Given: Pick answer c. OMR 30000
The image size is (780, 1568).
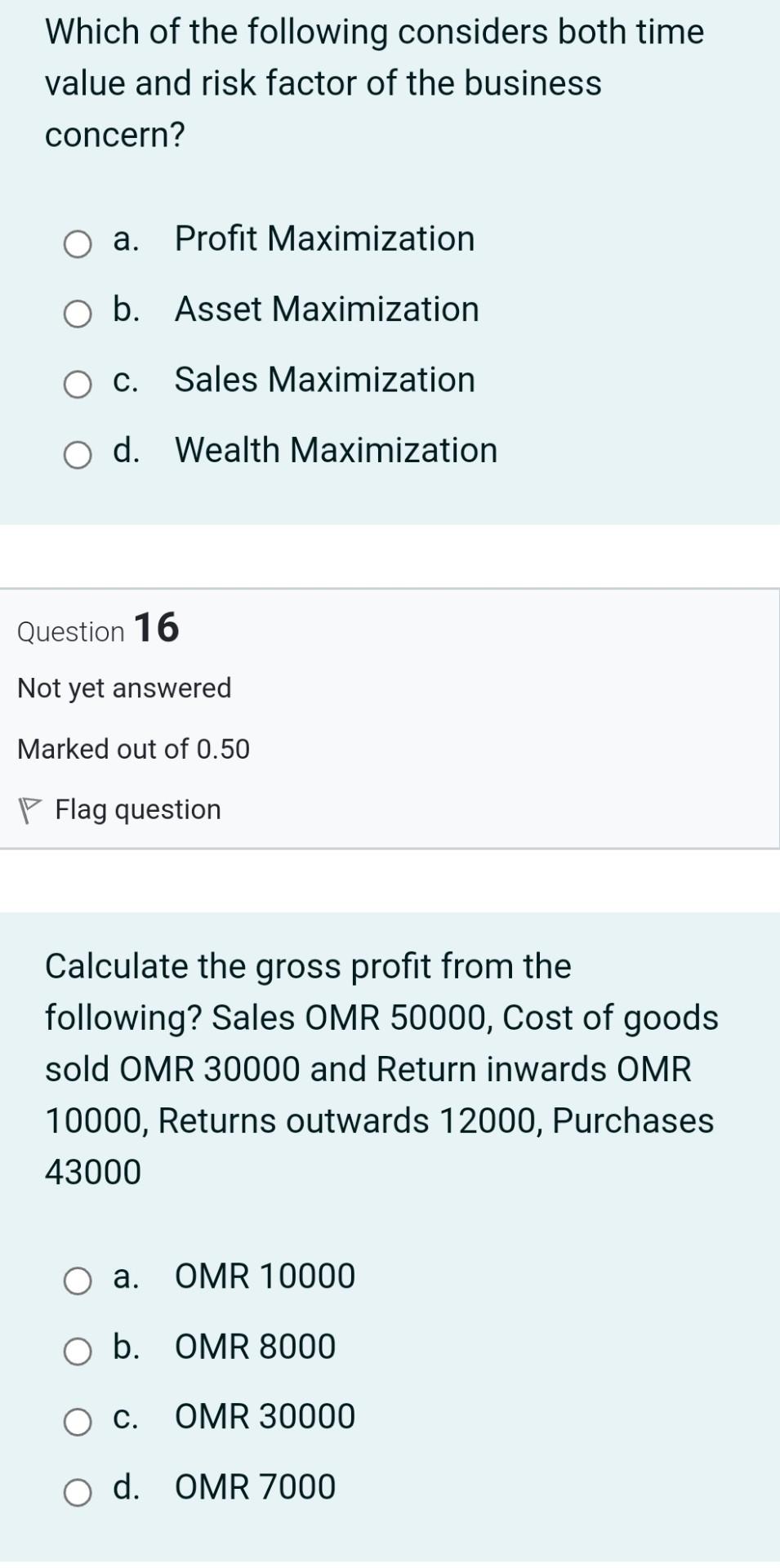Looking at the screenshot, I should (78, 1421).
